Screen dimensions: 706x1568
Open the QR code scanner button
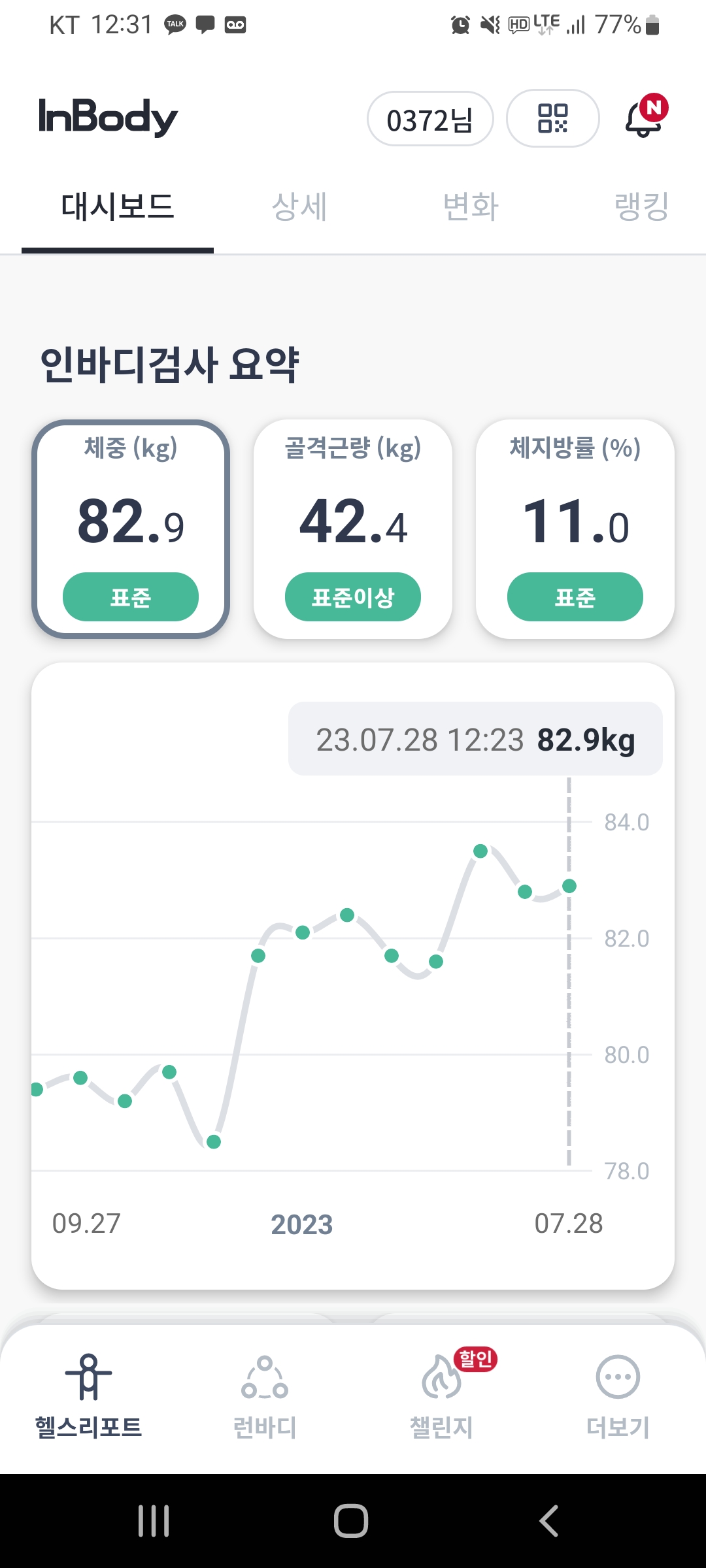click(553, 119)
